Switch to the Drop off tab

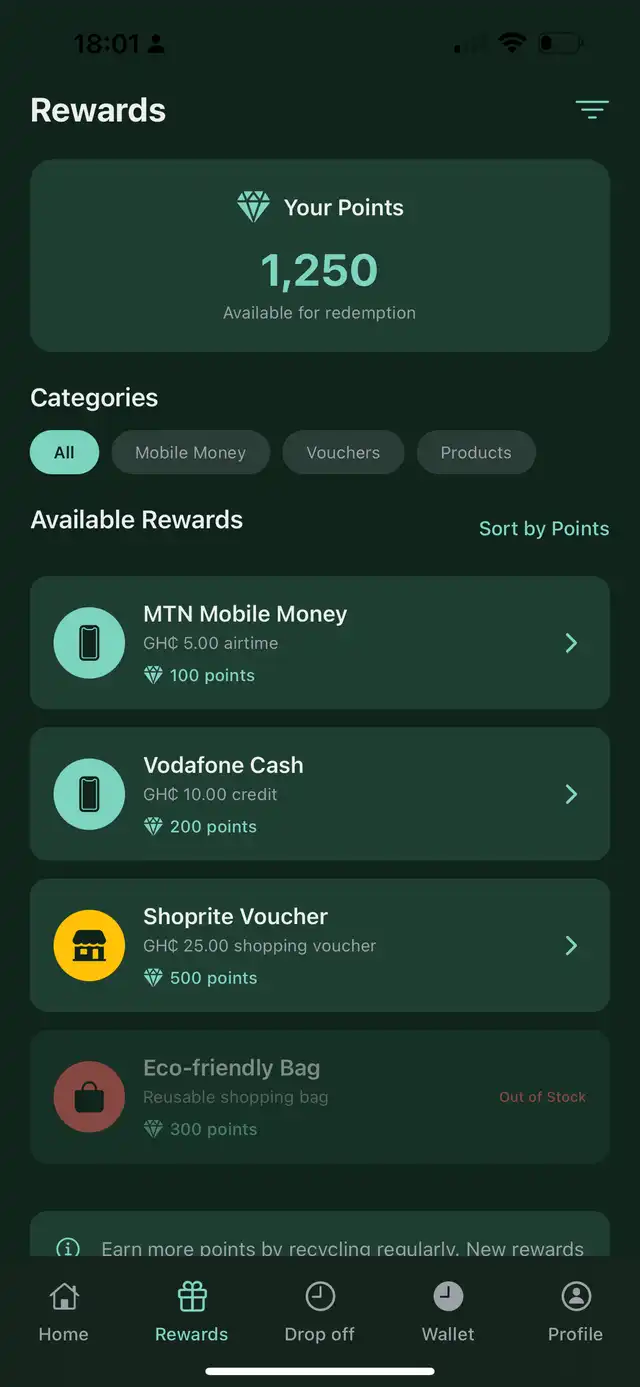click(320, 1312)
